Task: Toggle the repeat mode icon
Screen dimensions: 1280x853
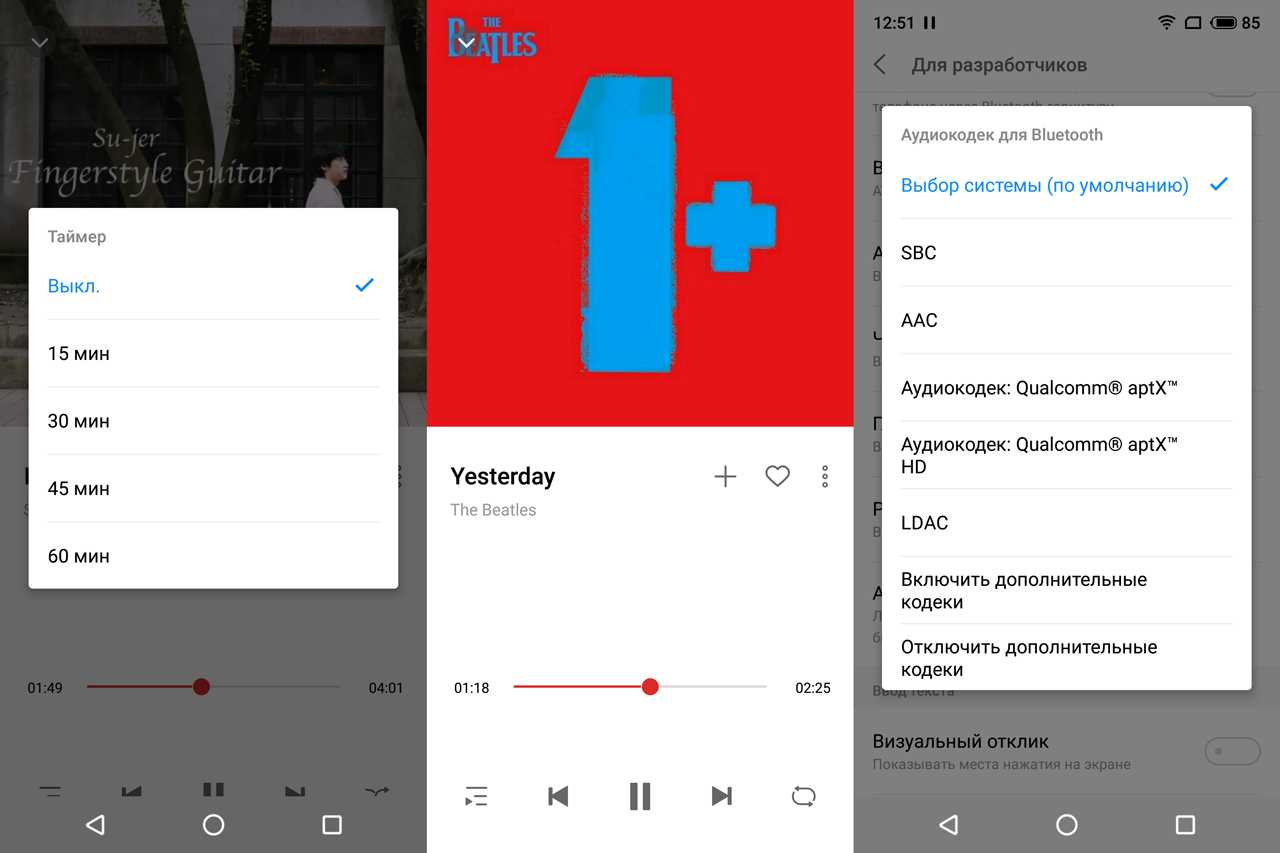Action: [803, 796]
